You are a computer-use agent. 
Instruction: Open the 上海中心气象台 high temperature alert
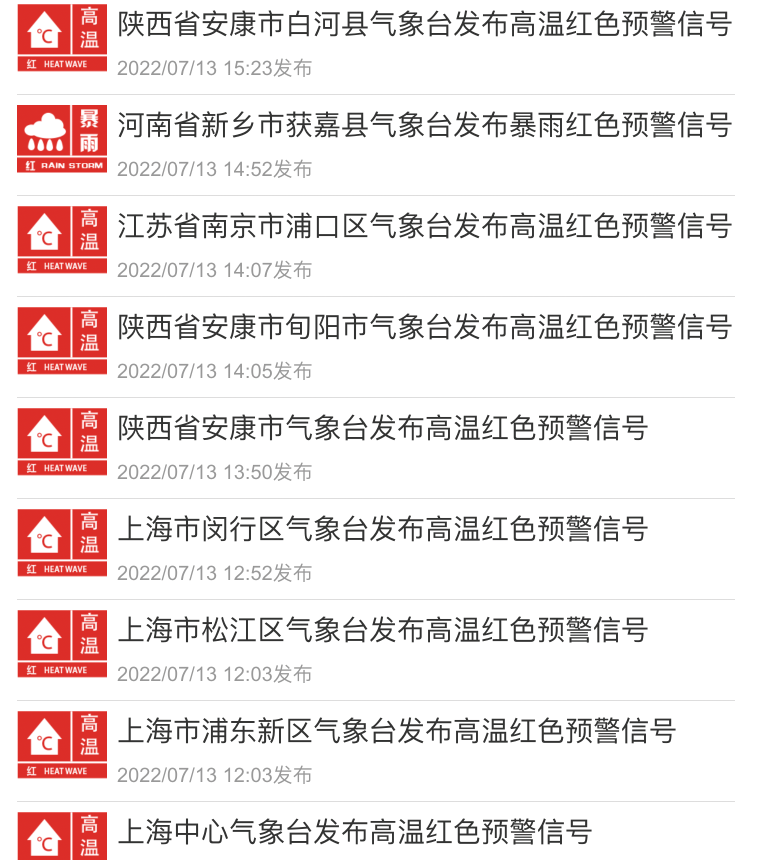(x=354, y=832)
